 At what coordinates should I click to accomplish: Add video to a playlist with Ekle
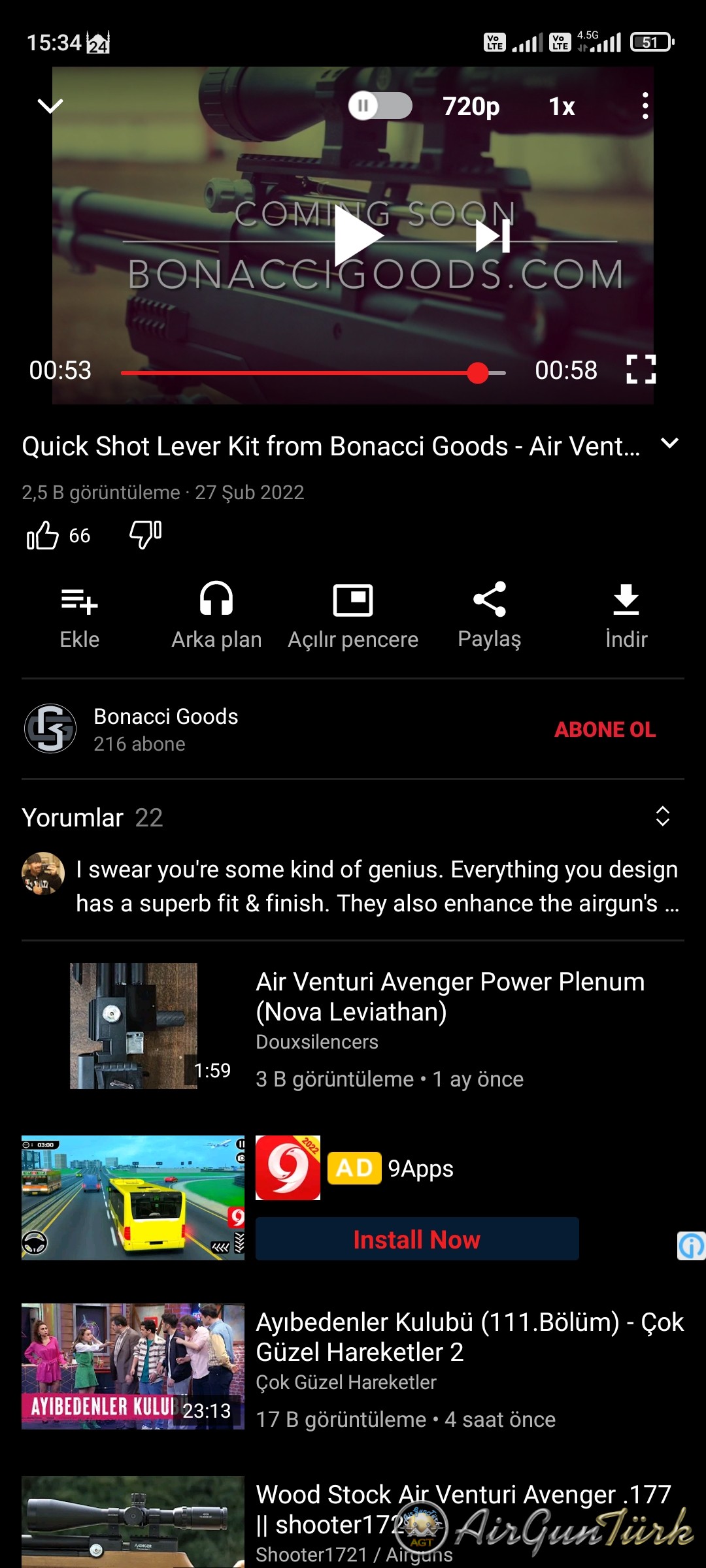point(79,615)
